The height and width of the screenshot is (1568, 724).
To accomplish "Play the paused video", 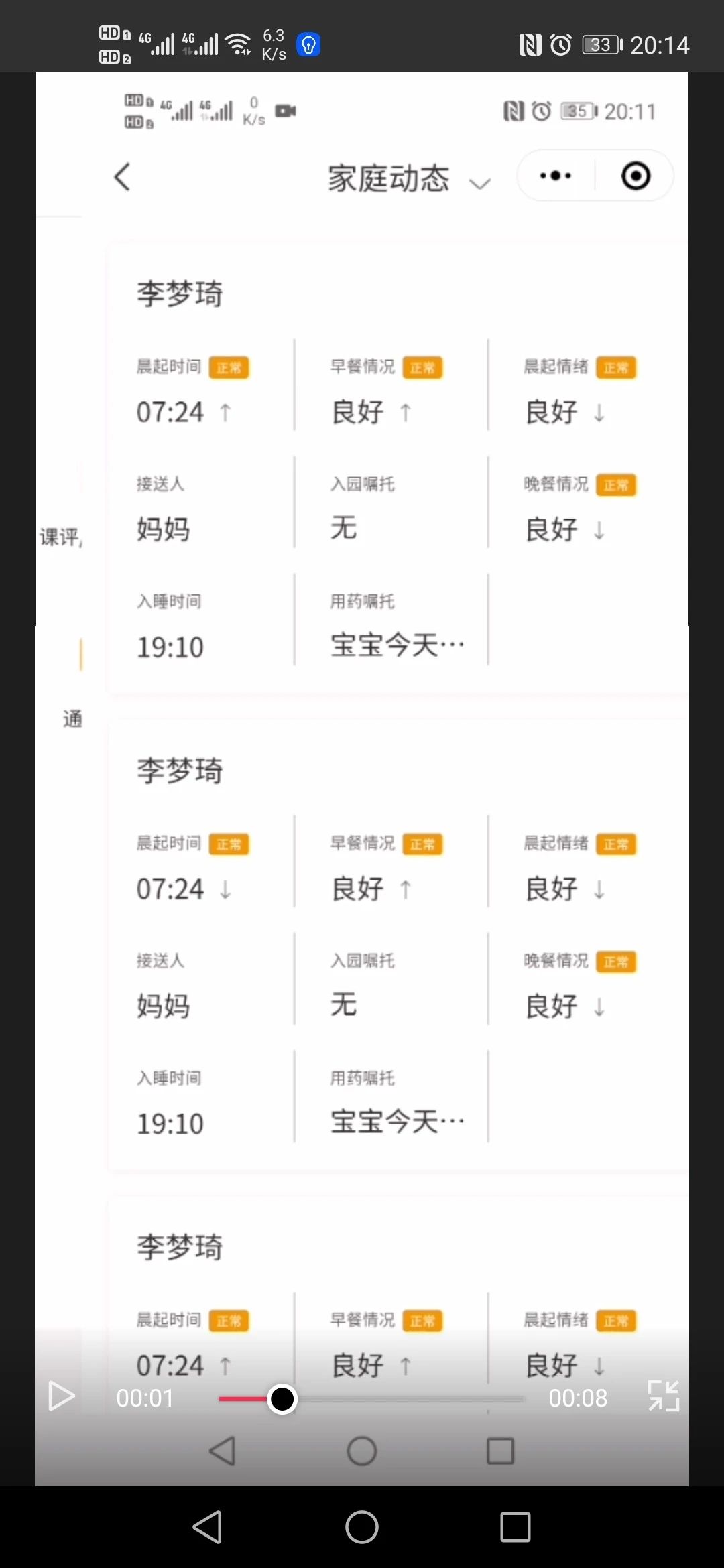I will (x=62, y=1397).
